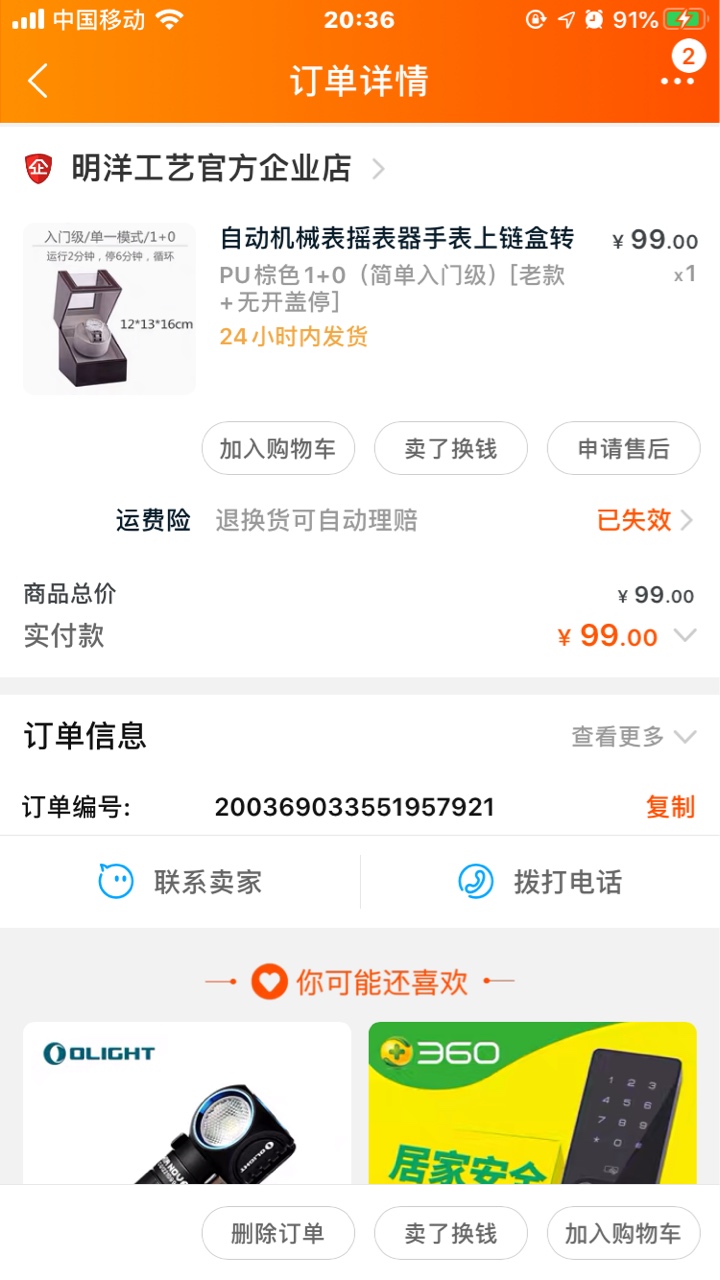Open the three-dot more menu
The width and height of the screenshot is (720, 1280).
677,80
